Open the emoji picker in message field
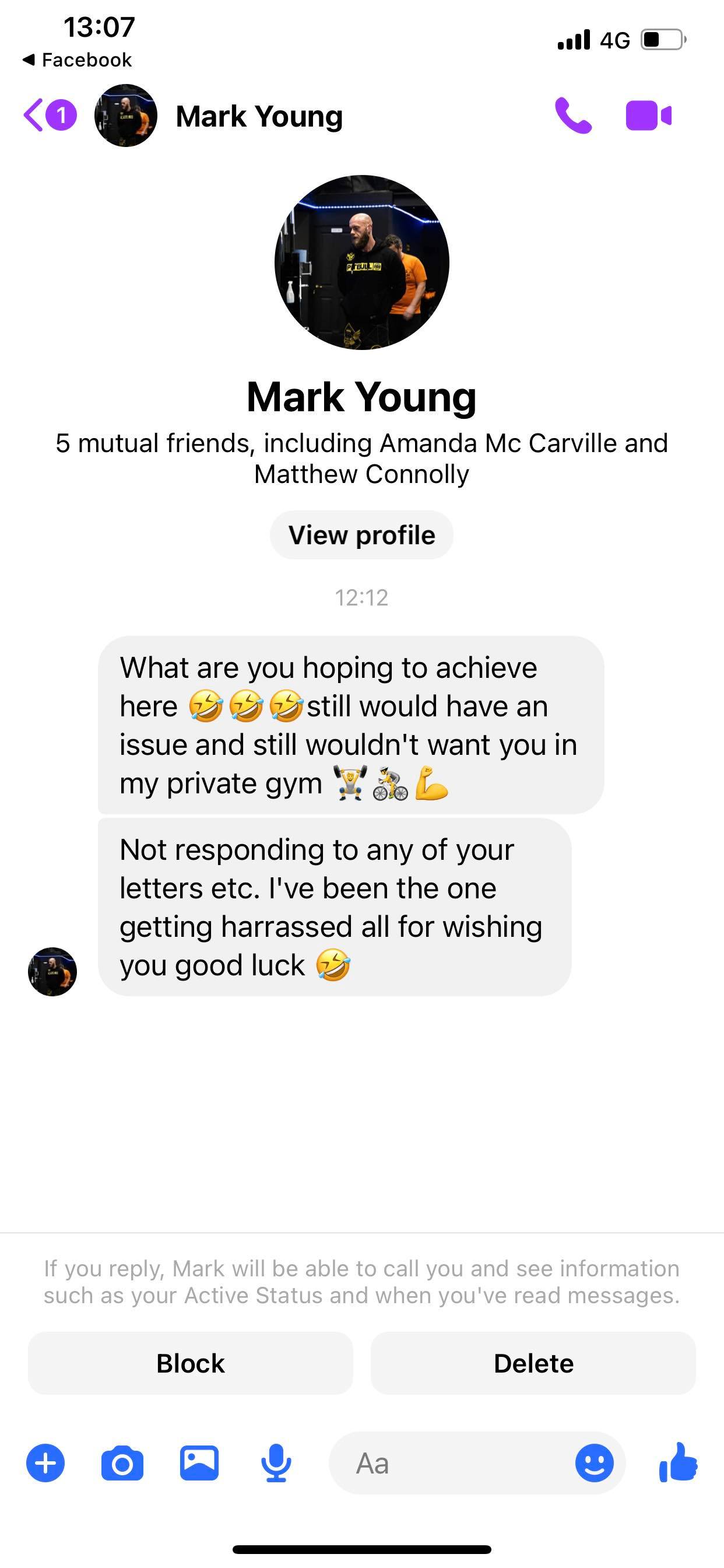This screenshot has width=724, height=1568. tap(595, 1464)
